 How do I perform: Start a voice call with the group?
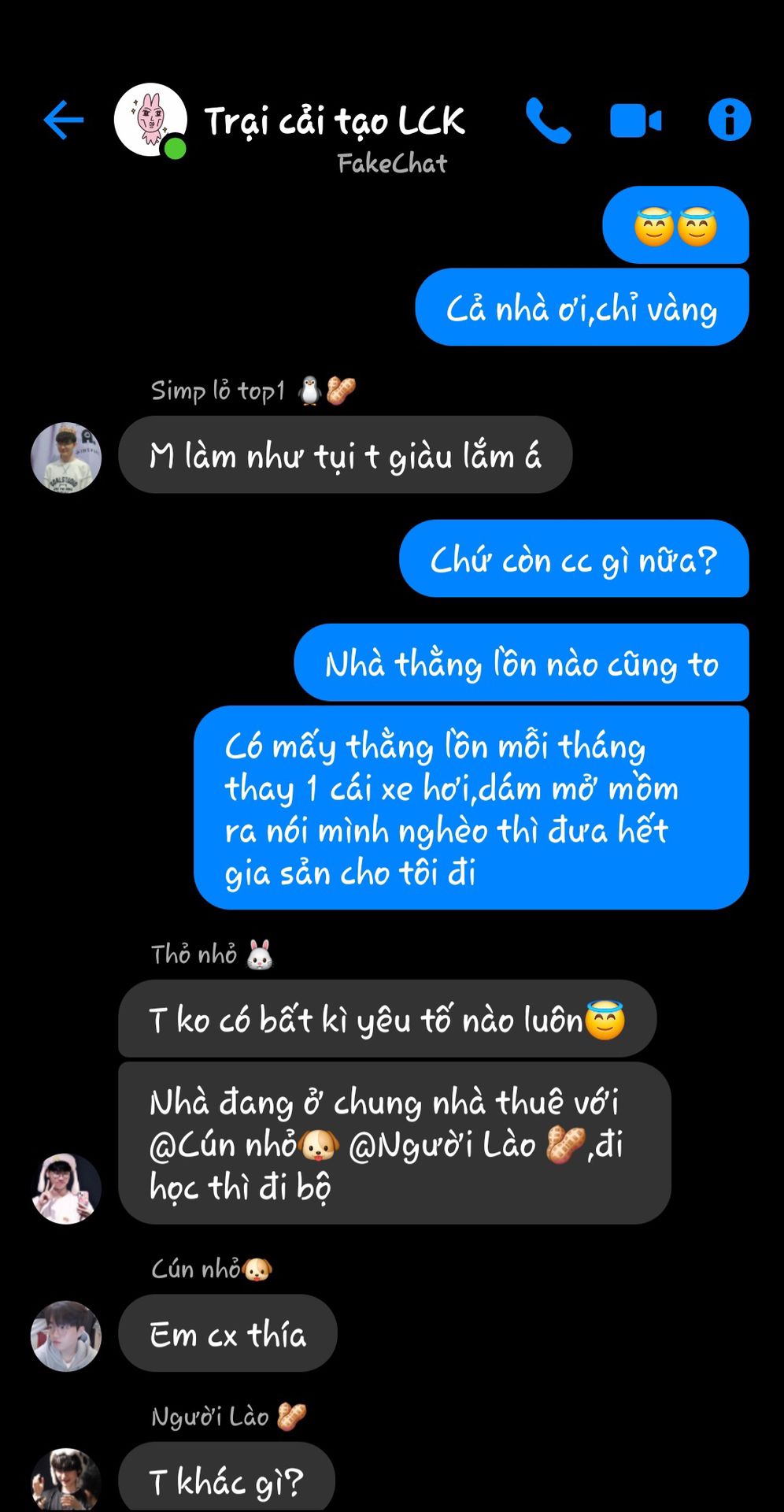[548, 120]
